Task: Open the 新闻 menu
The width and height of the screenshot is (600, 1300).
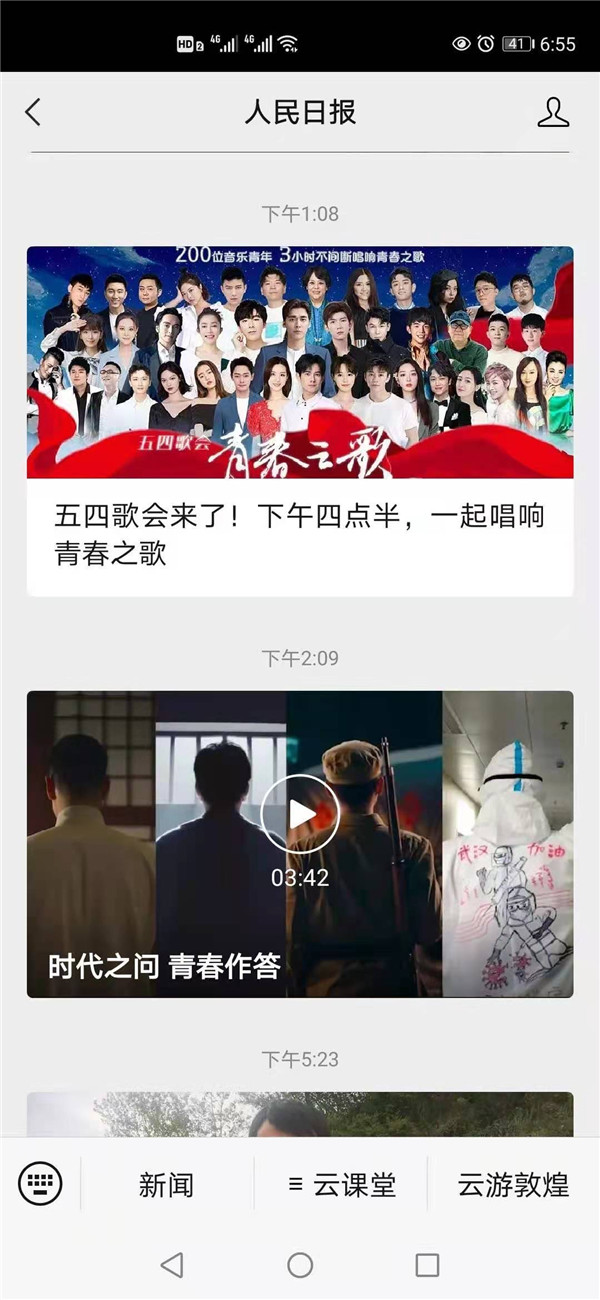Action: tap(166, 1186)
